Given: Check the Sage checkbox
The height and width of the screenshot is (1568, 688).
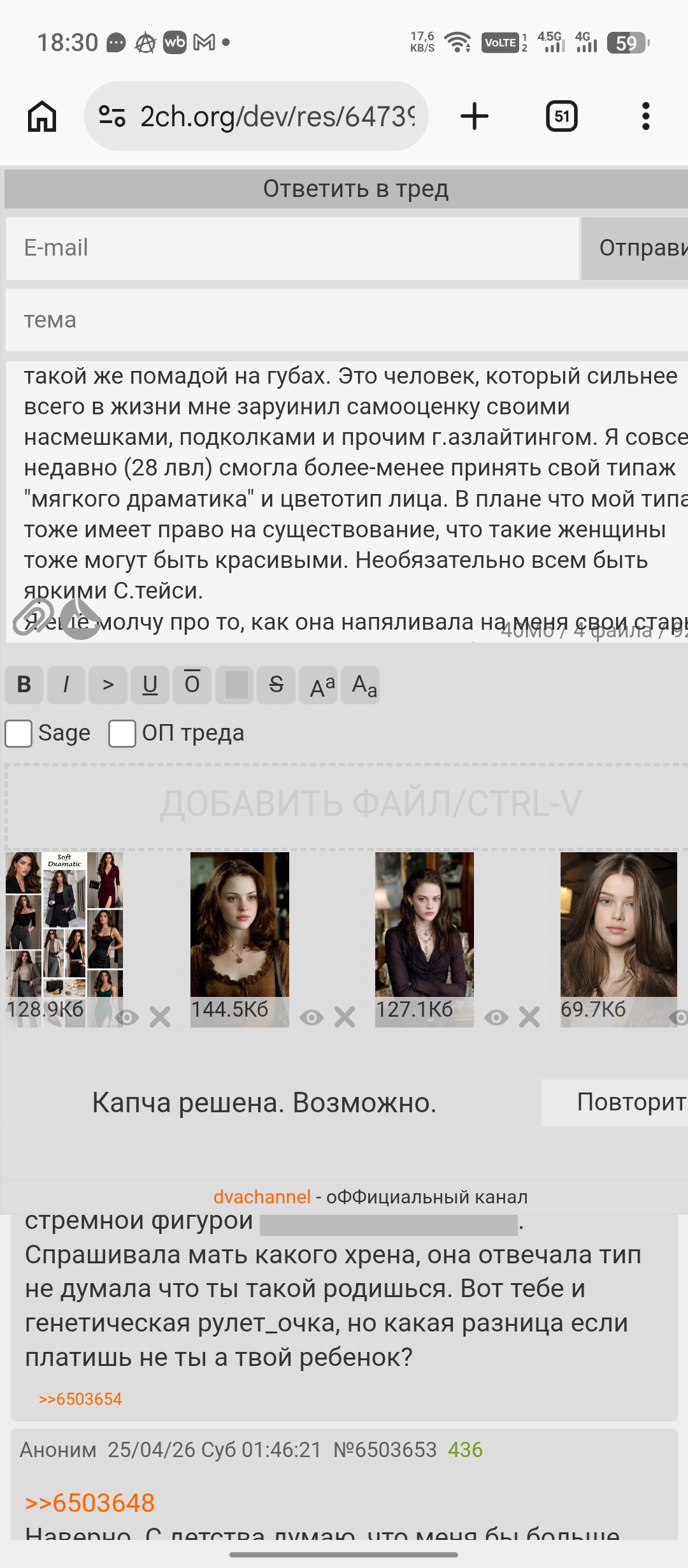Looking at the screenshot, I should coord(18,734).
